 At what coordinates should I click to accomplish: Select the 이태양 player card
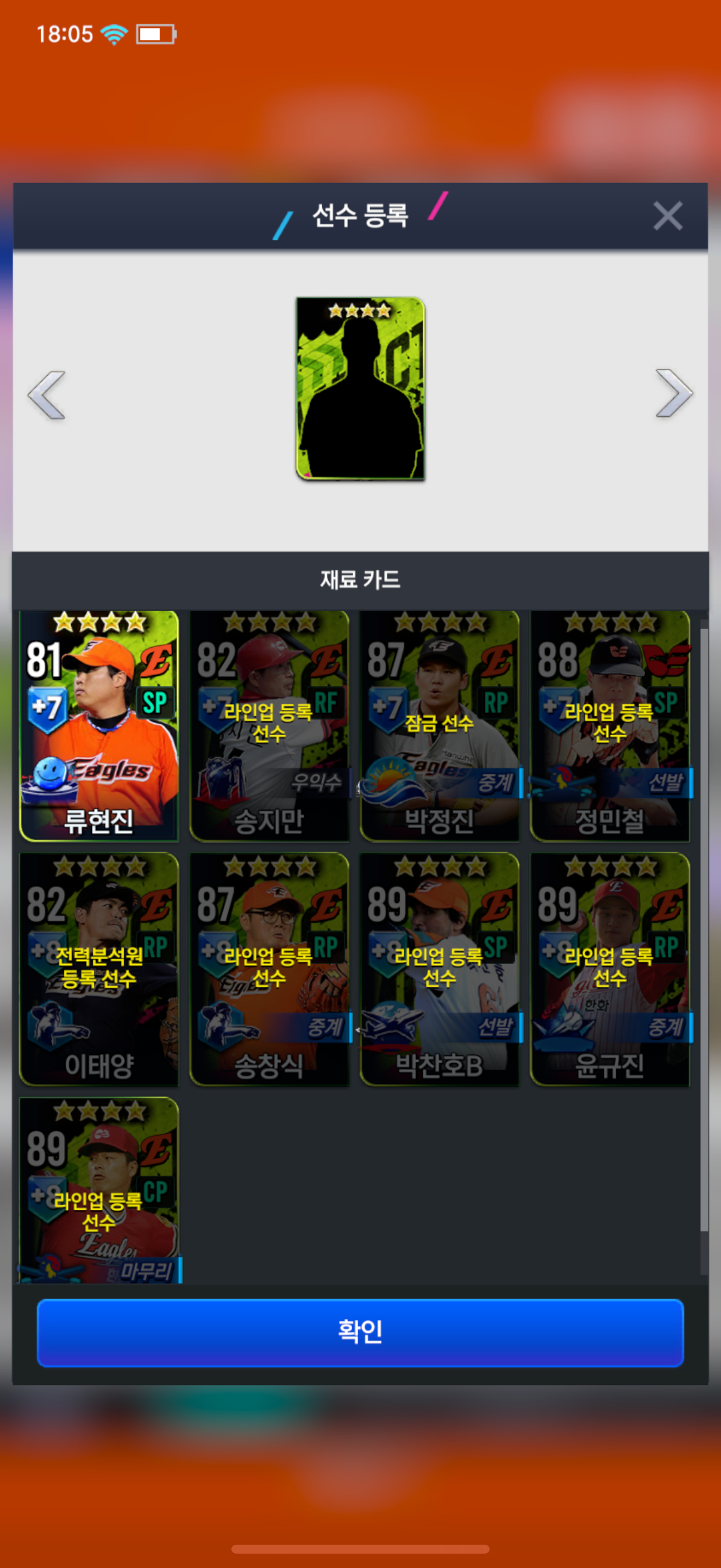99,969
